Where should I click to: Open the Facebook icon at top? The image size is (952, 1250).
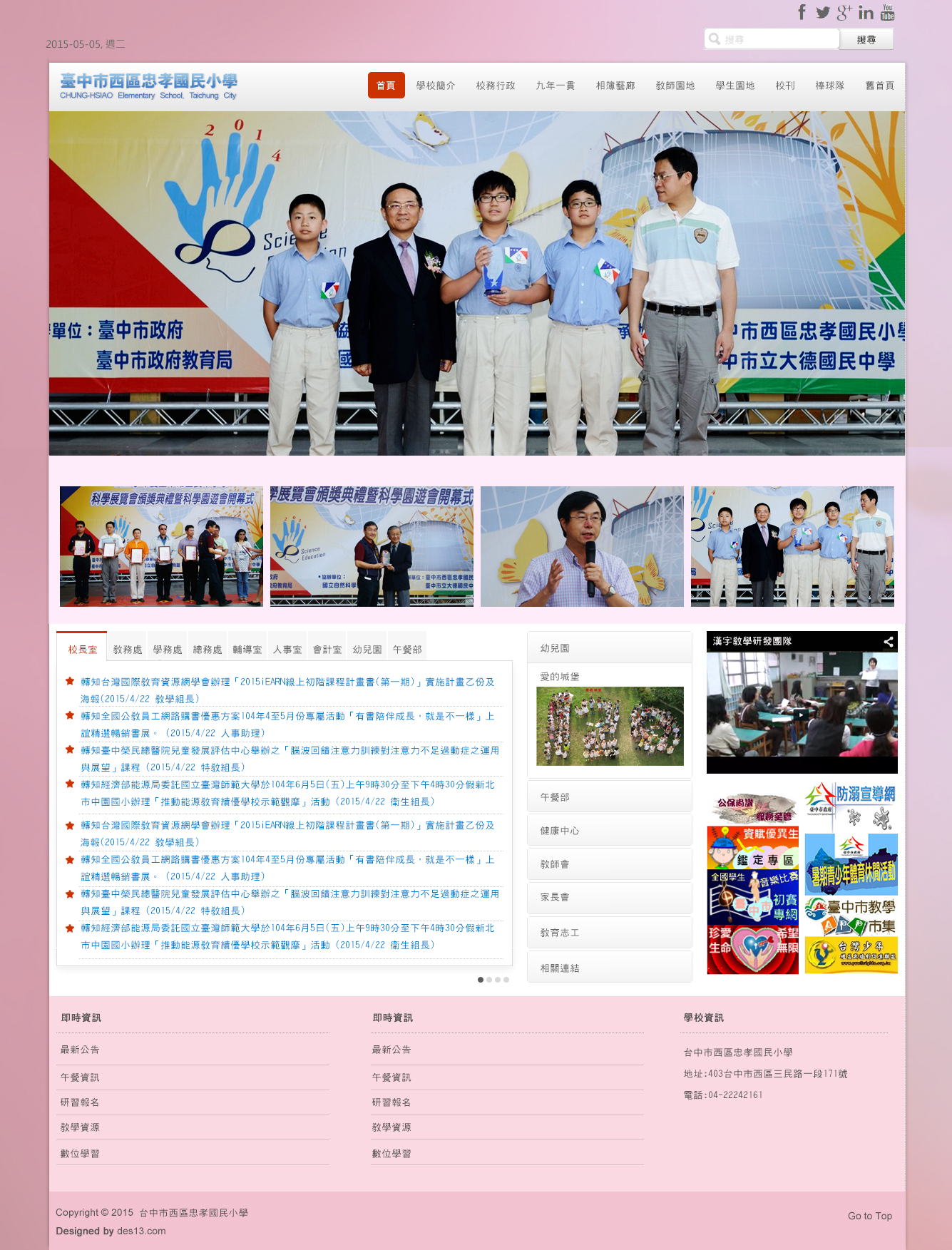pyautogui.click(x=802, y=12)
